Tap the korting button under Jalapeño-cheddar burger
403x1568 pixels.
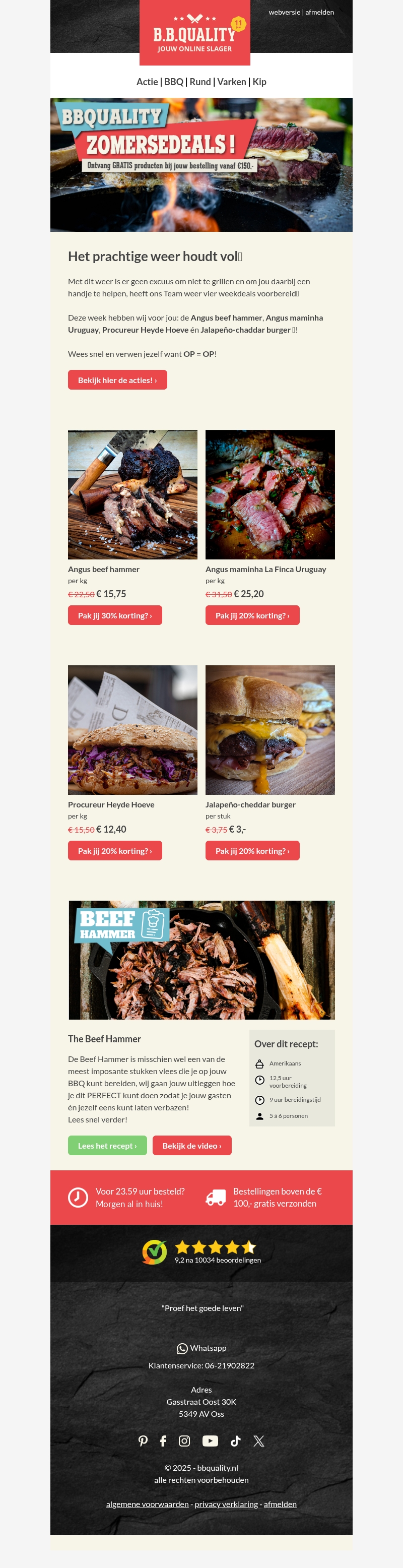(253, 851)
